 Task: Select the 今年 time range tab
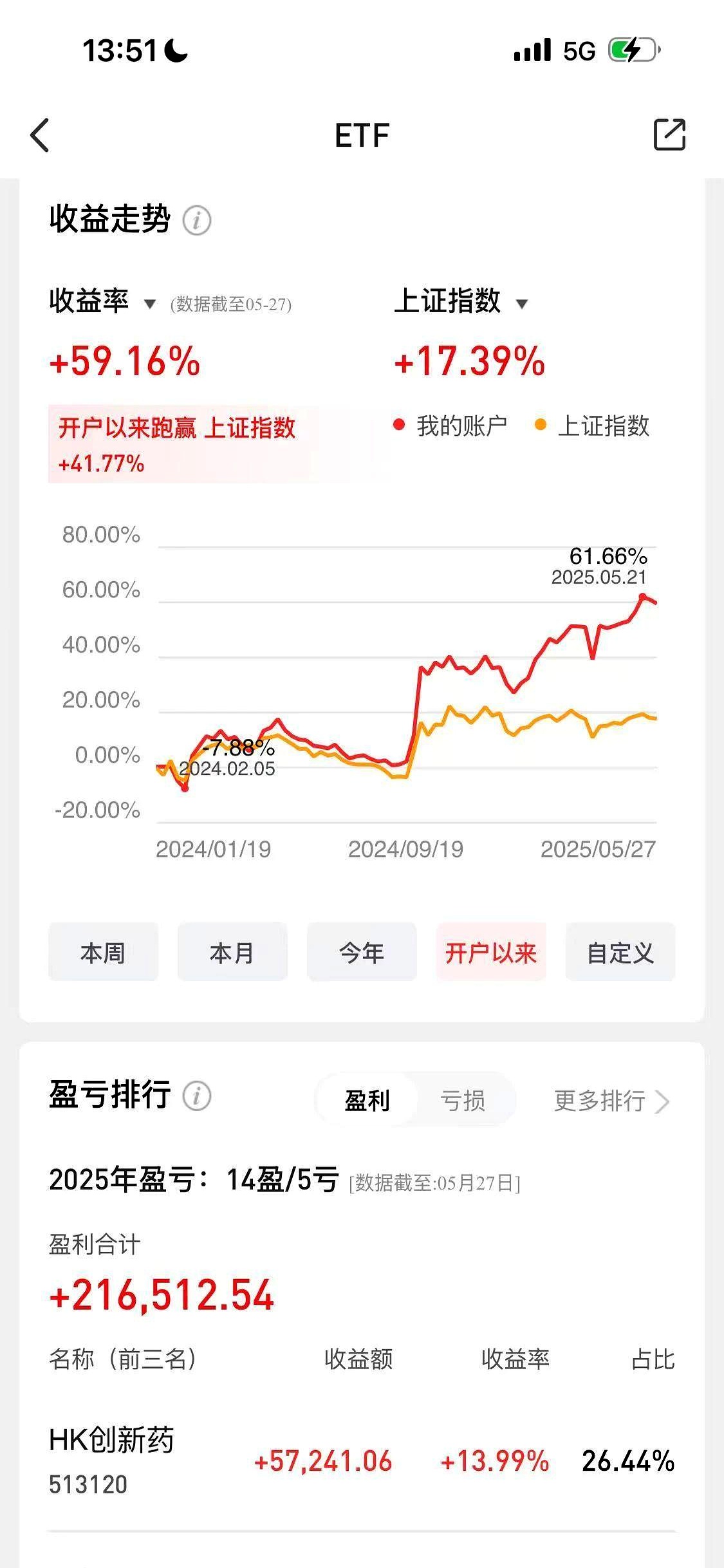pyautogui.click(x=362, y=952)
